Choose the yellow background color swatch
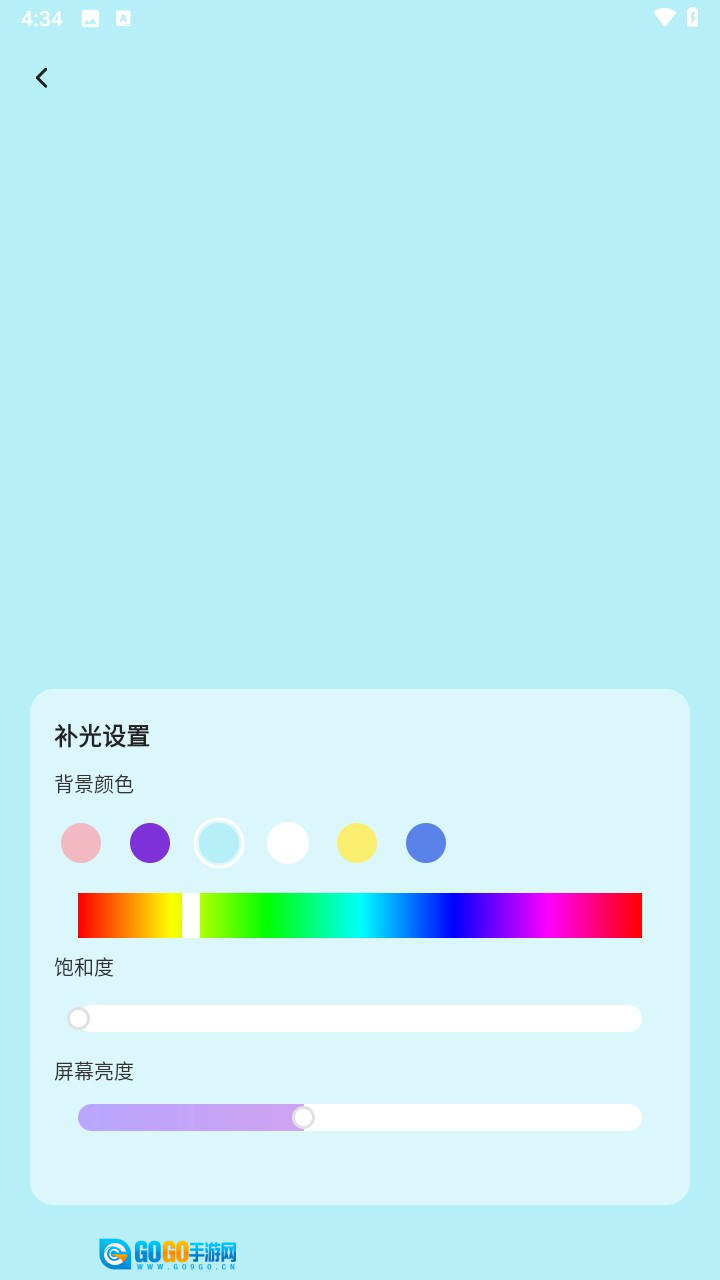 click(357, 843)
